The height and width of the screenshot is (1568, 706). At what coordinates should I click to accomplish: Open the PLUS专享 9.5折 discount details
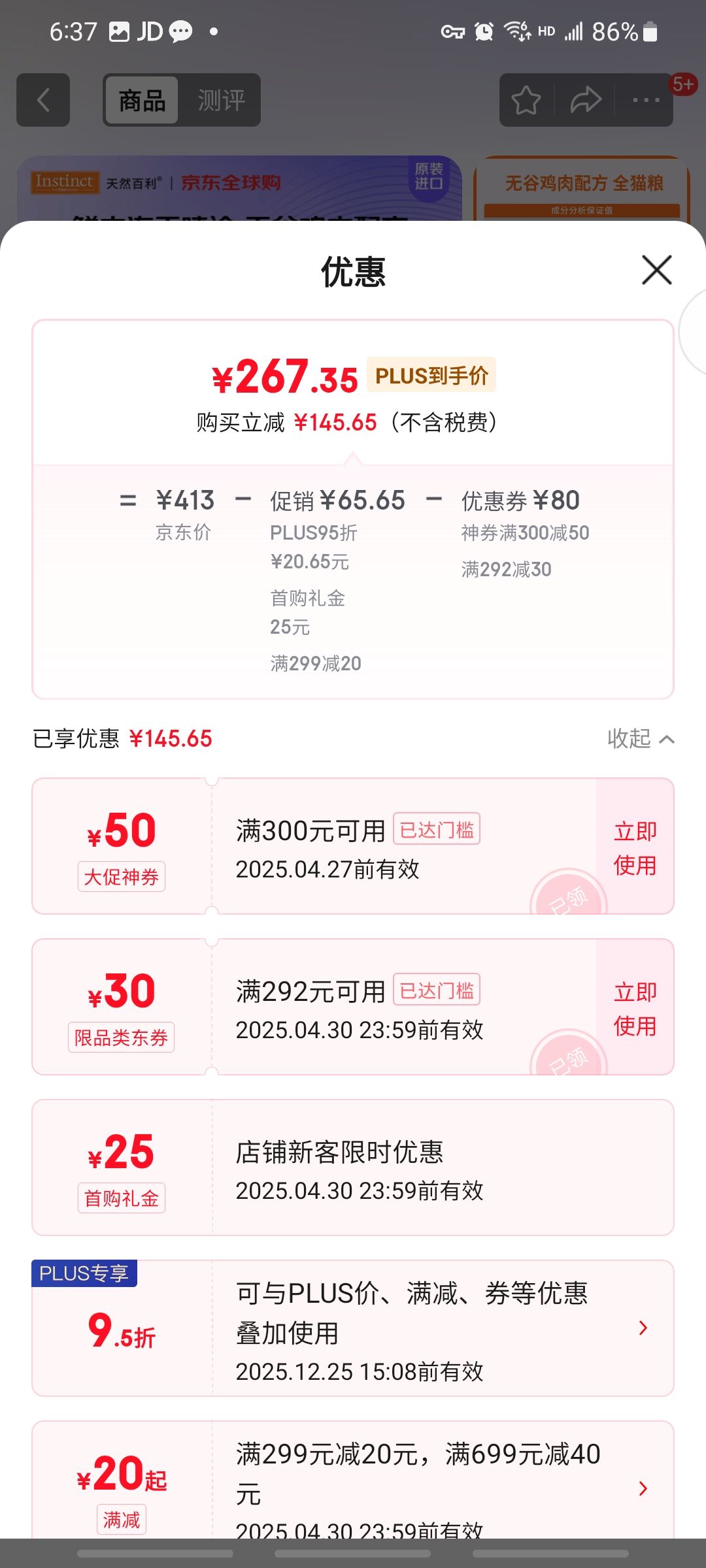tap(643, 1328)
